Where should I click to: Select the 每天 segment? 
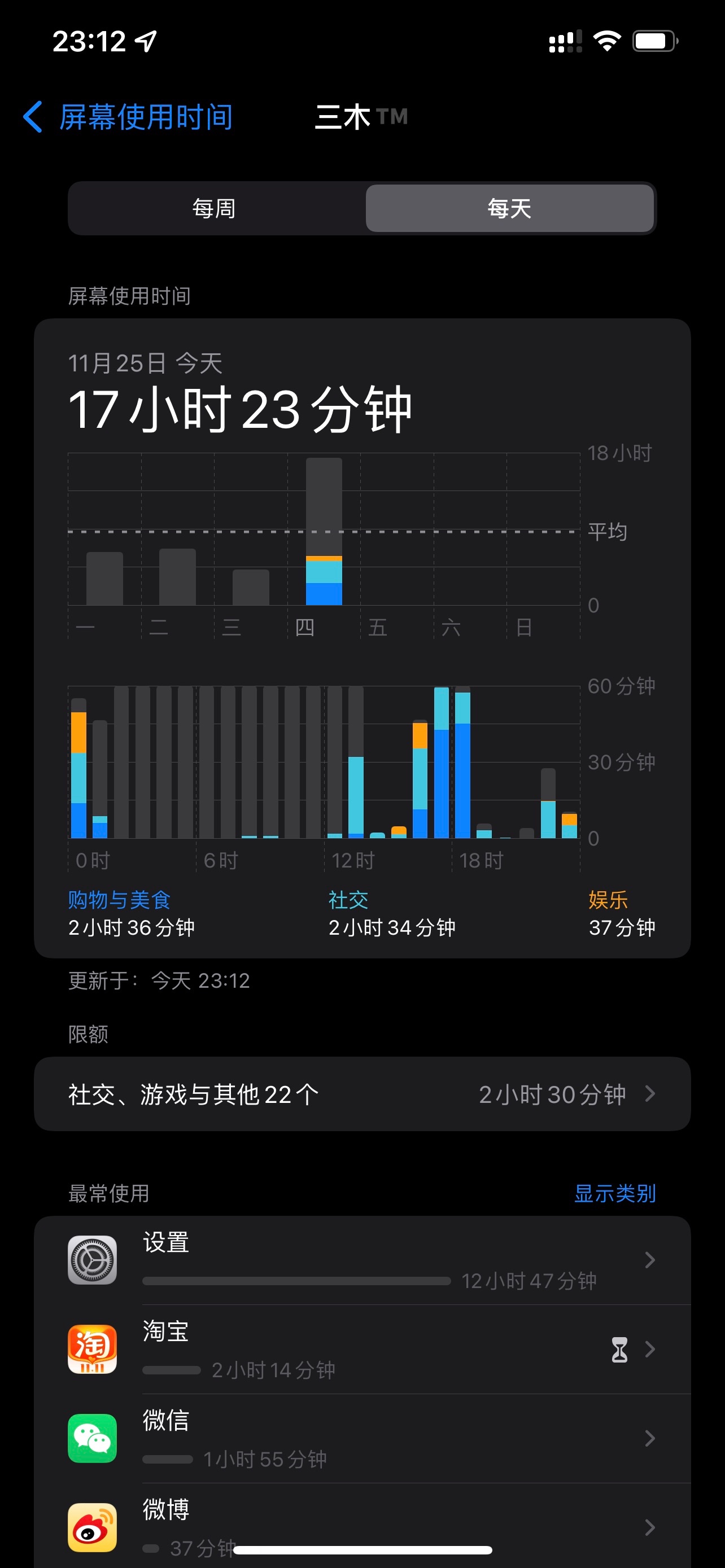509,208
